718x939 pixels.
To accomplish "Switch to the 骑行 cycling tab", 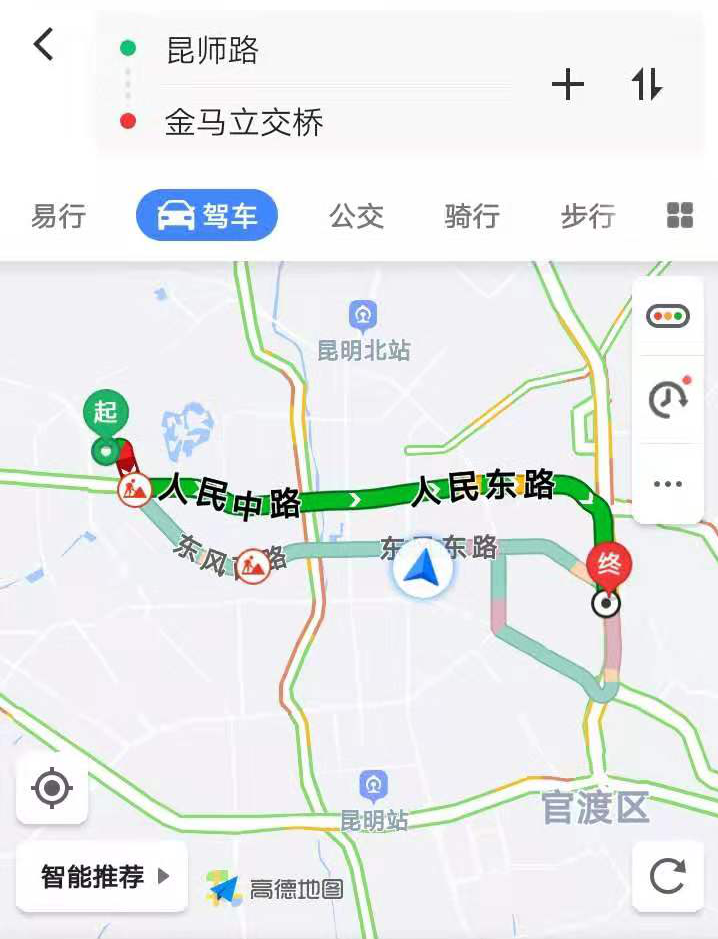I will pos(472,215).
